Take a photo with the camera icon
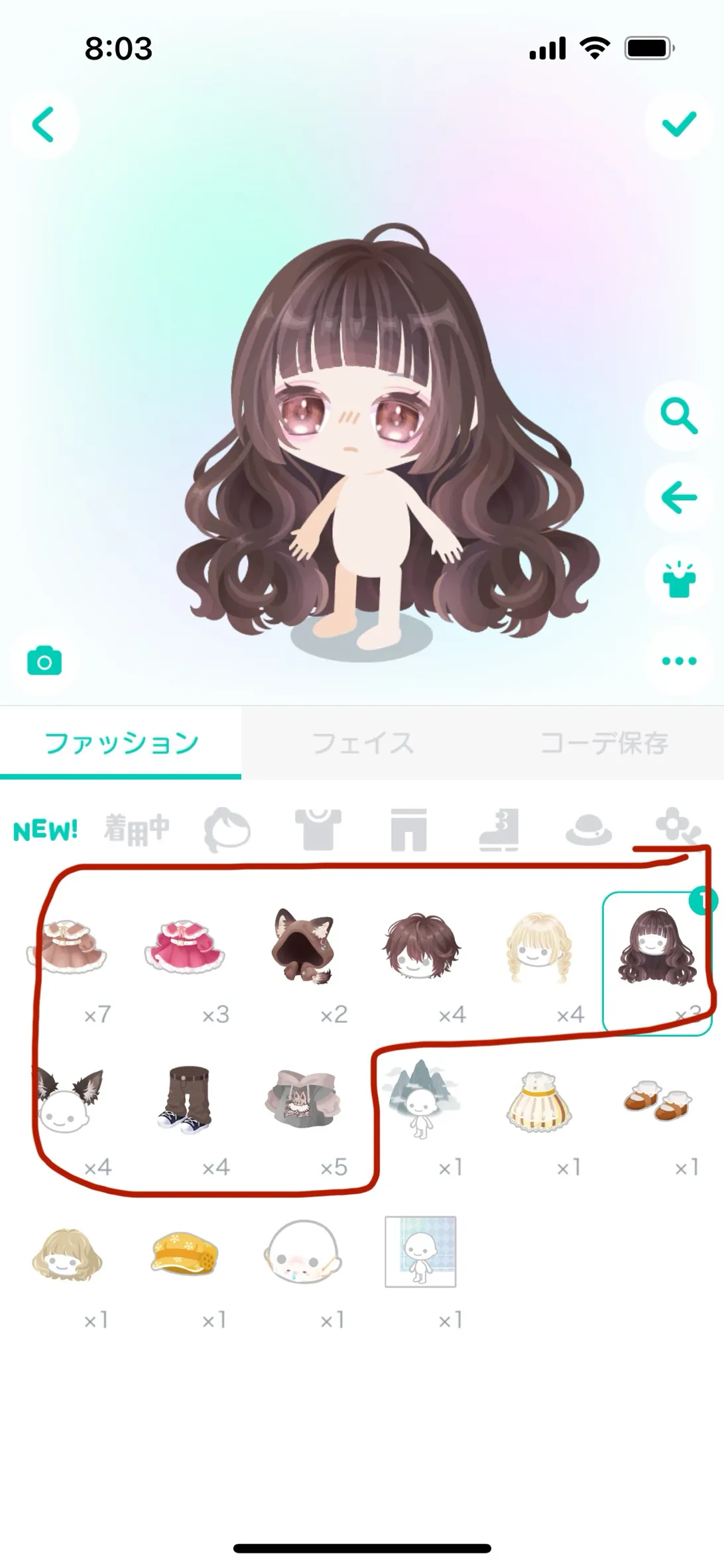The width and height of the screenshot is (724, 1568). point(44,661)
